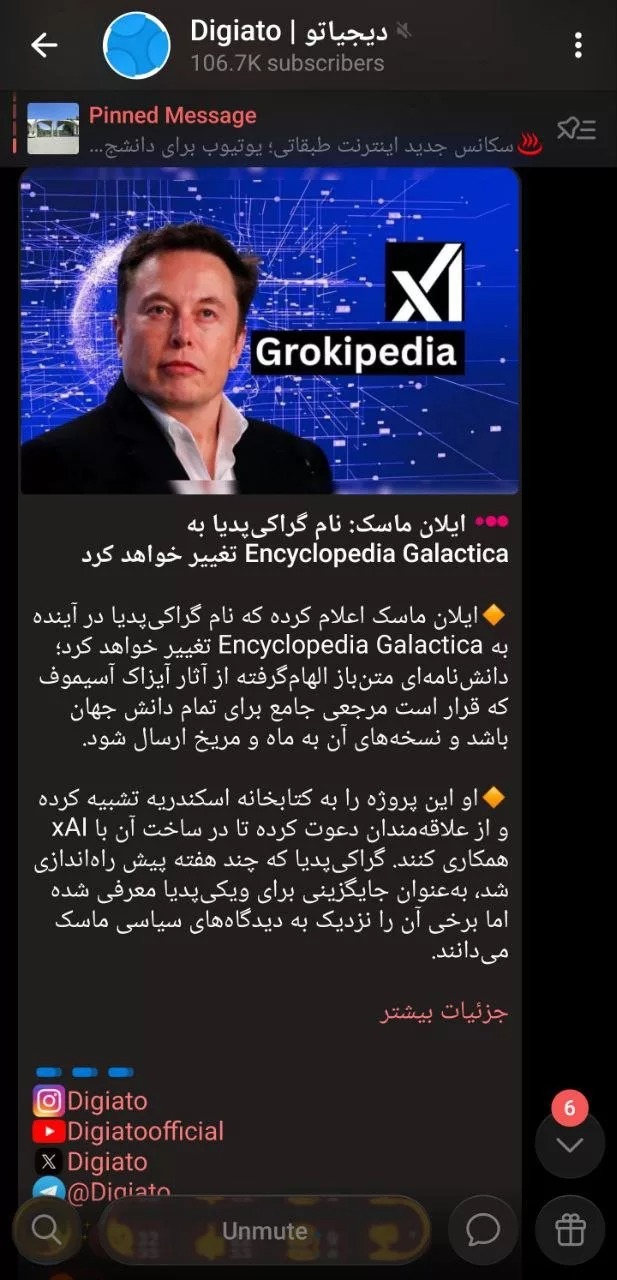
Task: Open the Digiato Instagram link
Action: point(106,1101)
